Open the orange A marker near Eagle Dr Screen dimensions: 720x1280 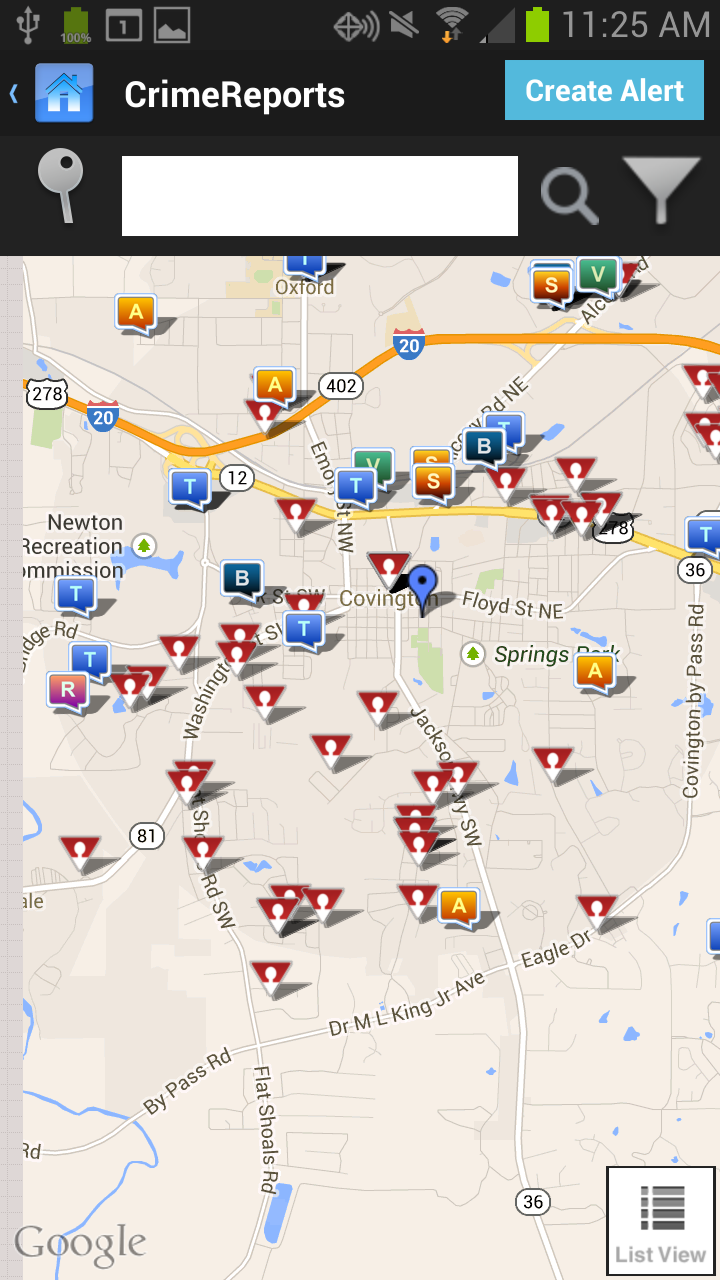tap(458, 906)
